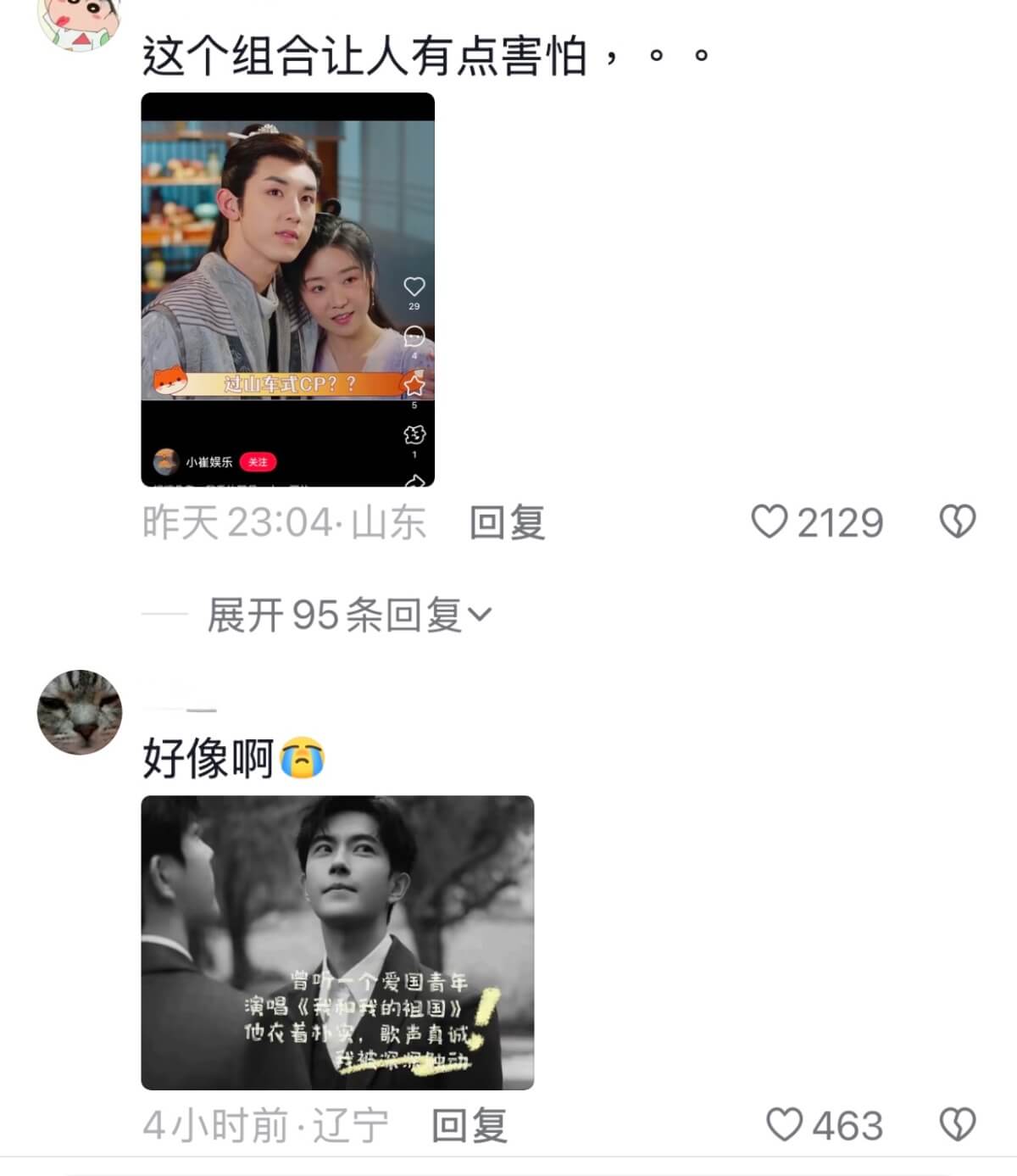
Task: Open the black-and-white image in 好像啊 comment
Action: tap(337, 942)
